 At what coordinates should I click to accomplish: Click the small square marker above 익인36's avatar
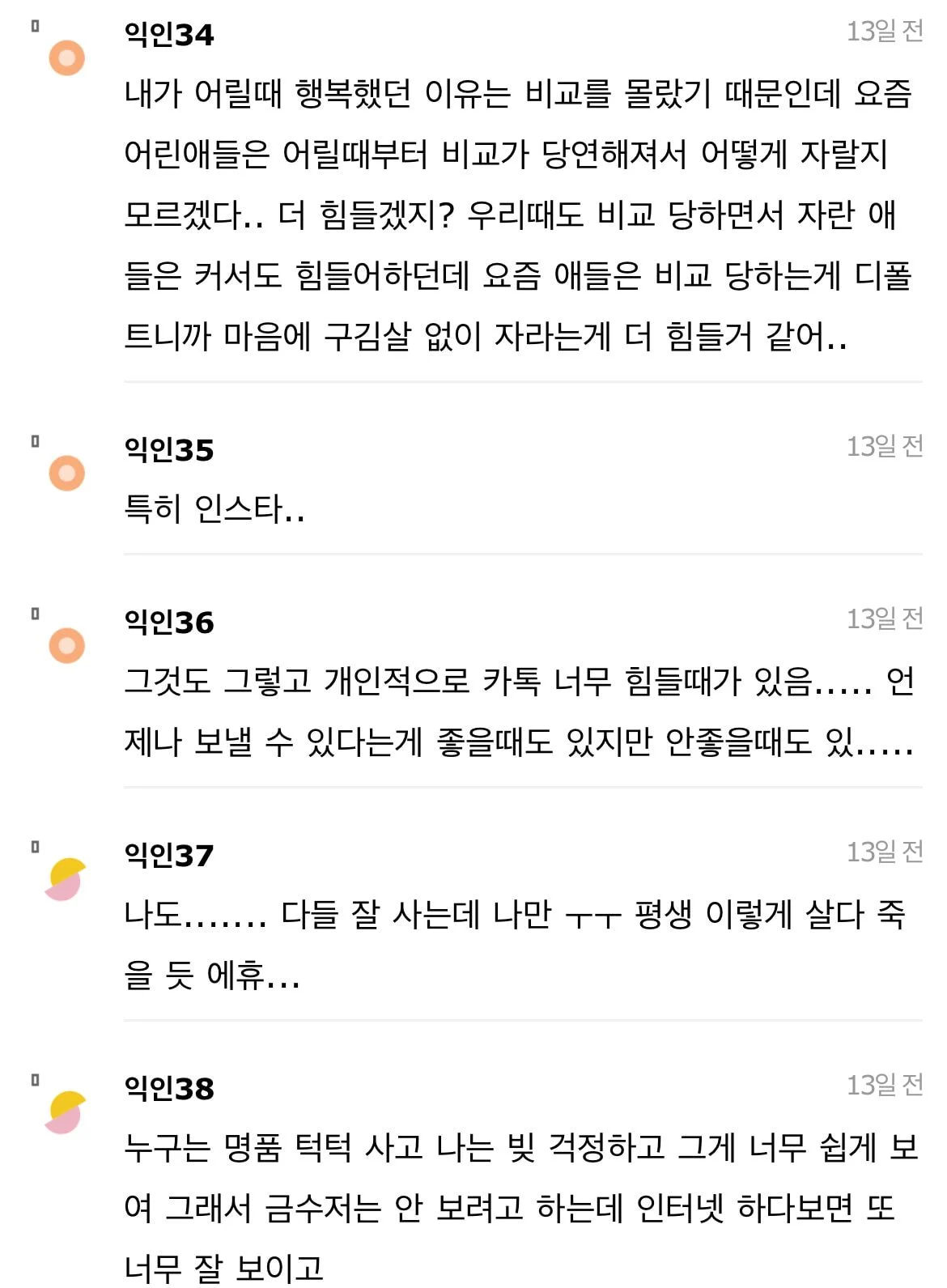pyautogui.click(x=35, y=615)
